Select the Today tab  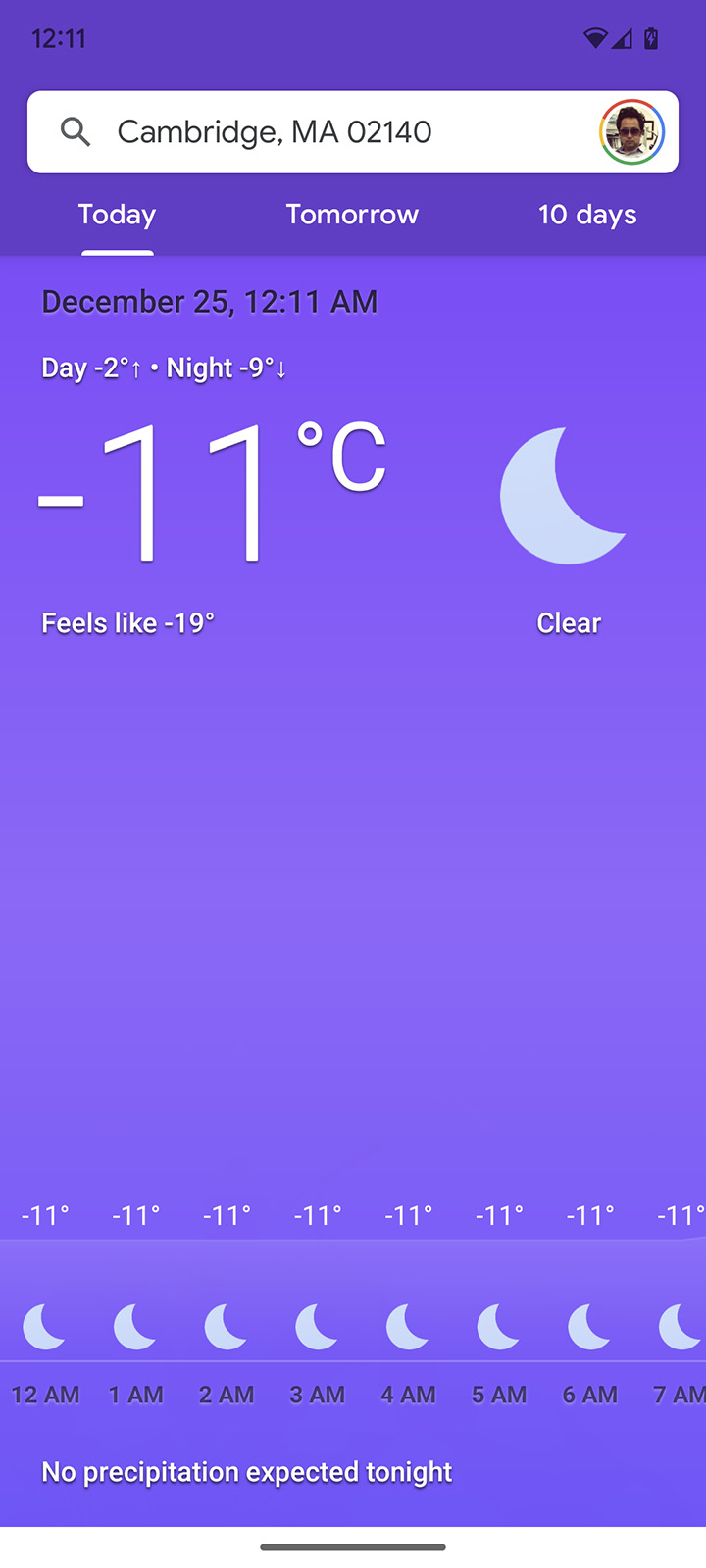point(117,215)
